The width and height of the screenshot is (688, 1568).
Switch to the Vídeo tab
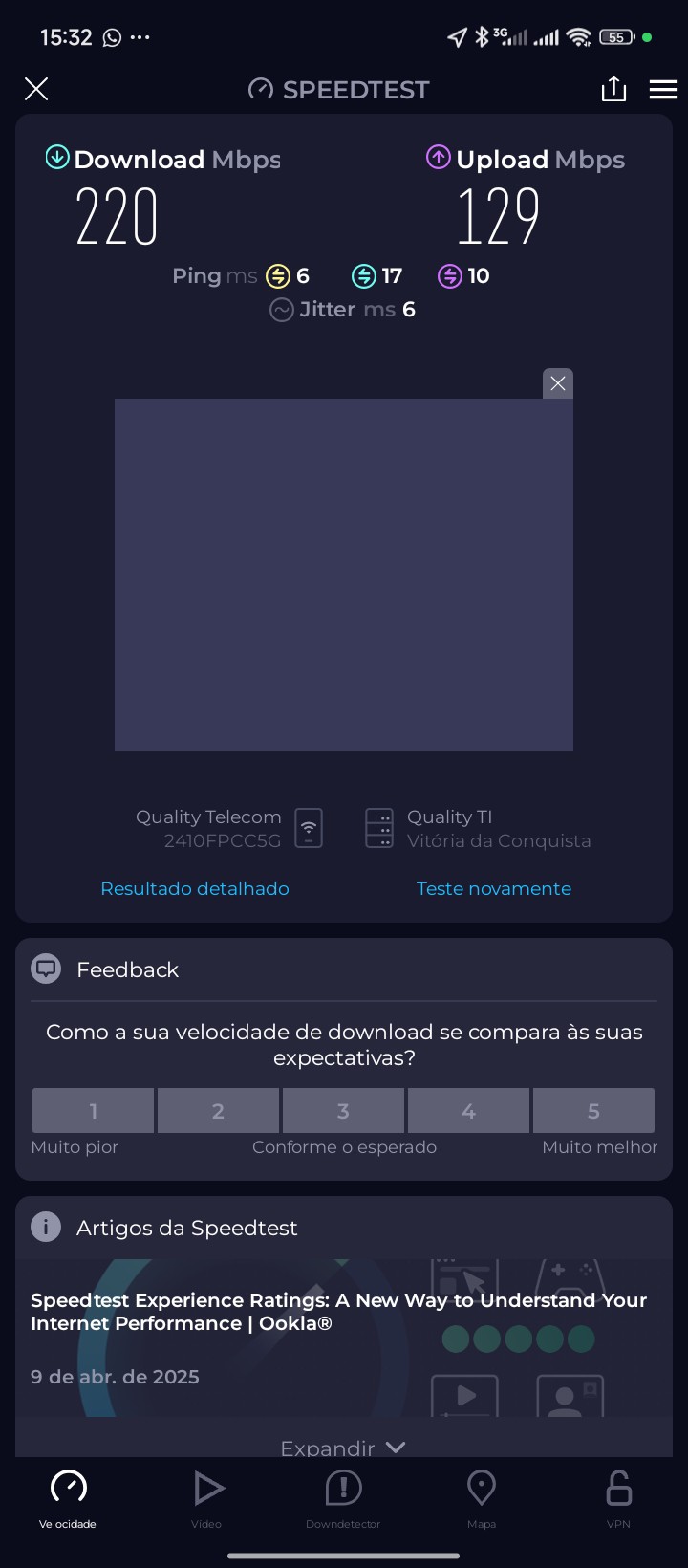[206, 1498]
